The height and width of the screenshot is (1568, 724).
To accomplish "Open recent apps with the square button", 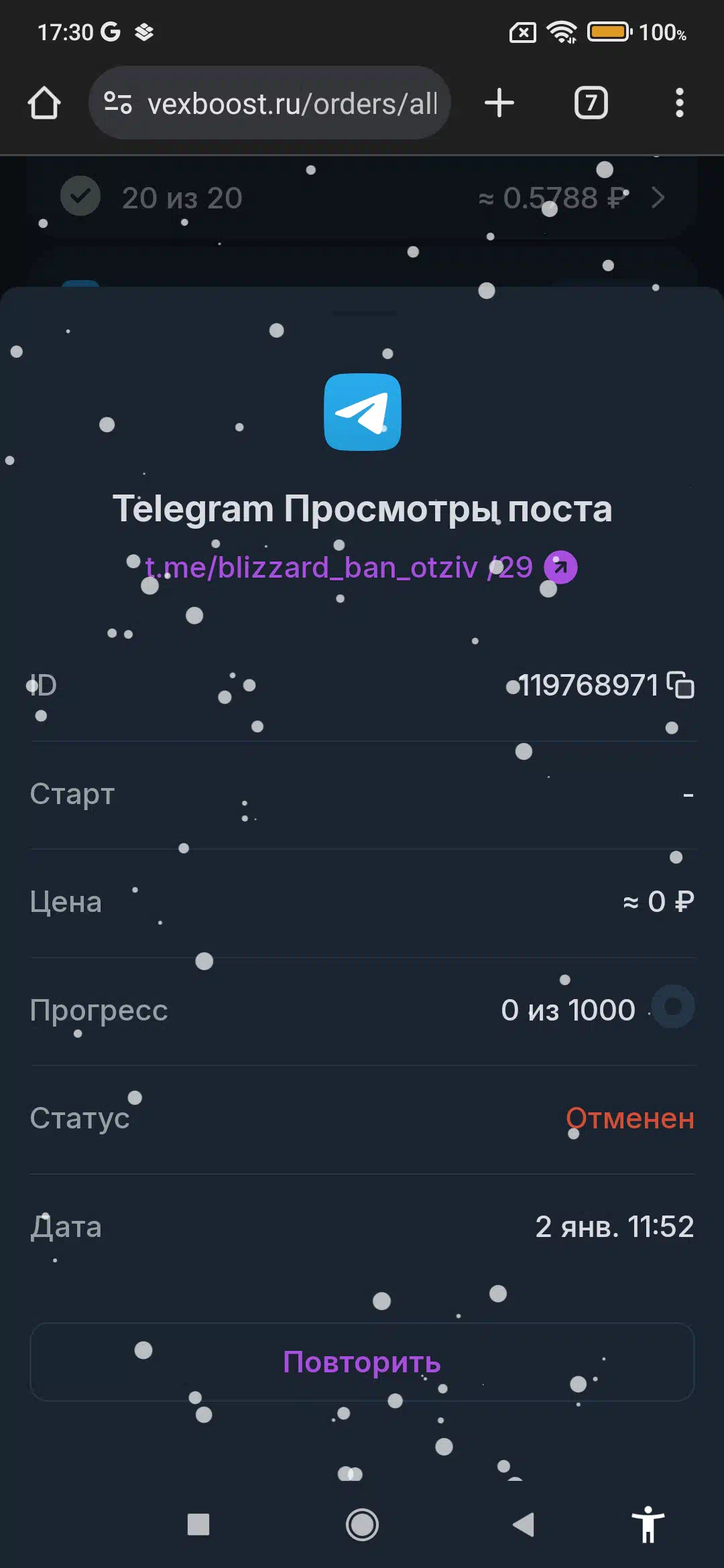I will click(x=198, y=1524).
